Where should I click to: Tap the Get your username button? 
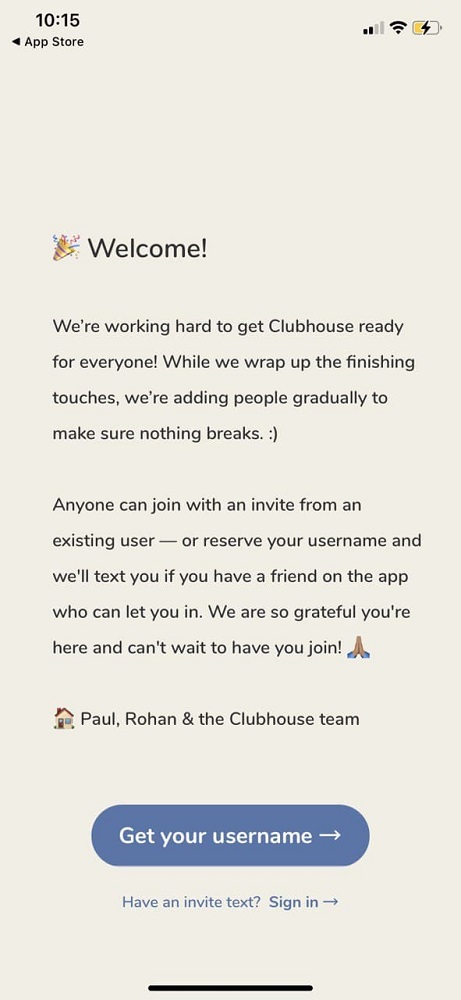pyautogui.click(x=230, y=835)
